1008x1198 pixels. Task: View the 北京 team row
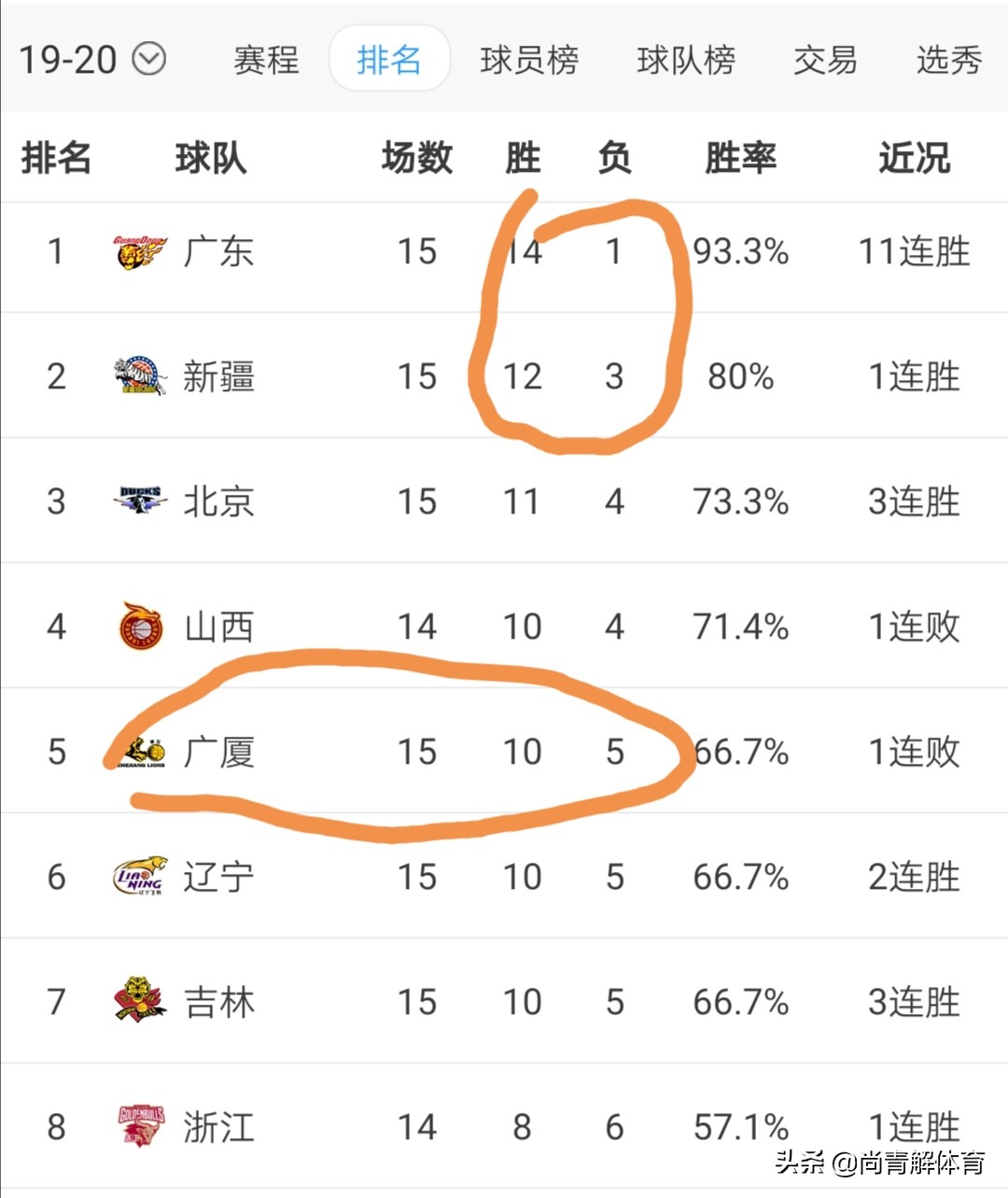[504, 501]
